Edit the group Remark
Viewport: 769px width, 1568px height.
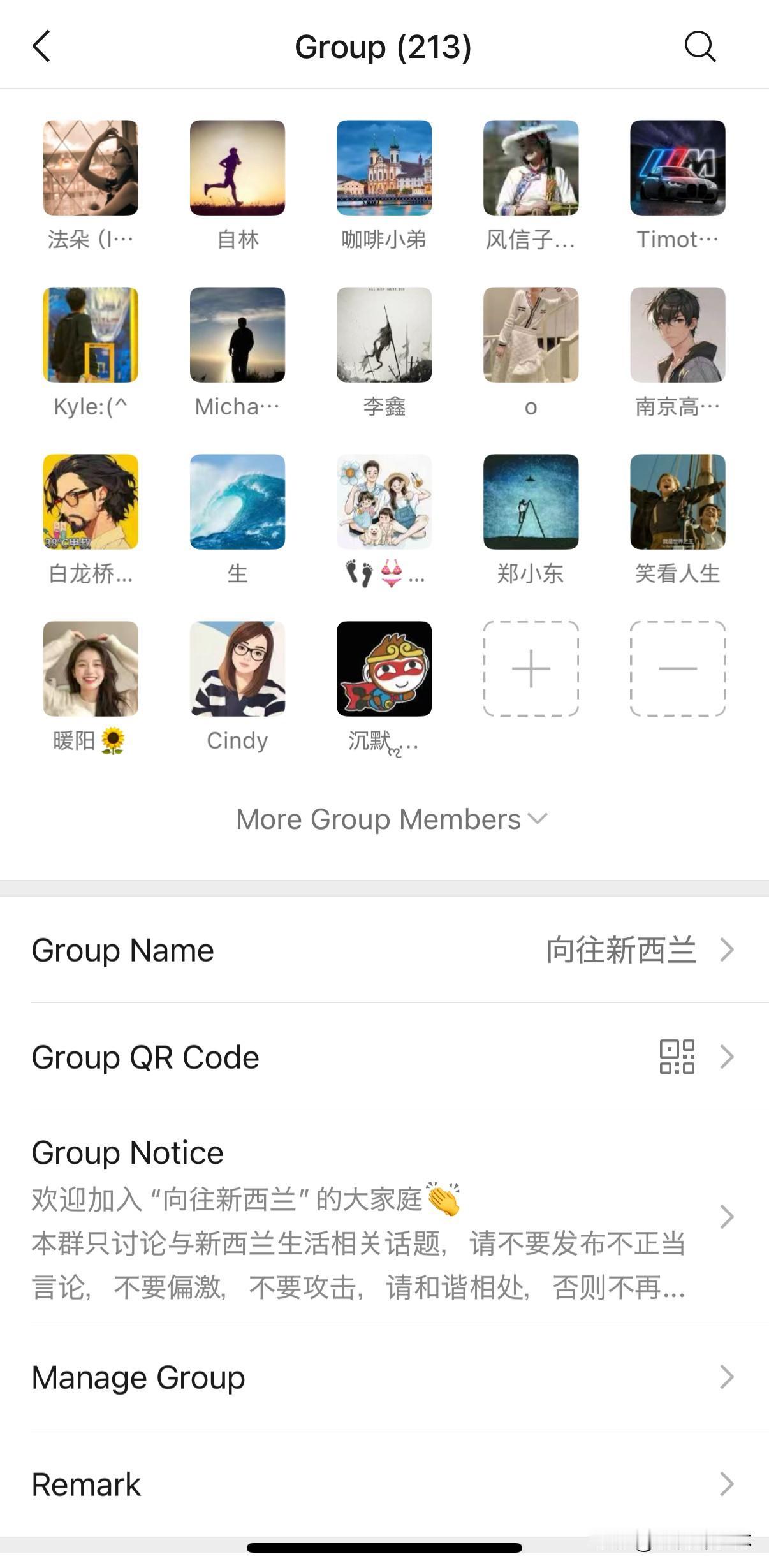point(384,1484)
